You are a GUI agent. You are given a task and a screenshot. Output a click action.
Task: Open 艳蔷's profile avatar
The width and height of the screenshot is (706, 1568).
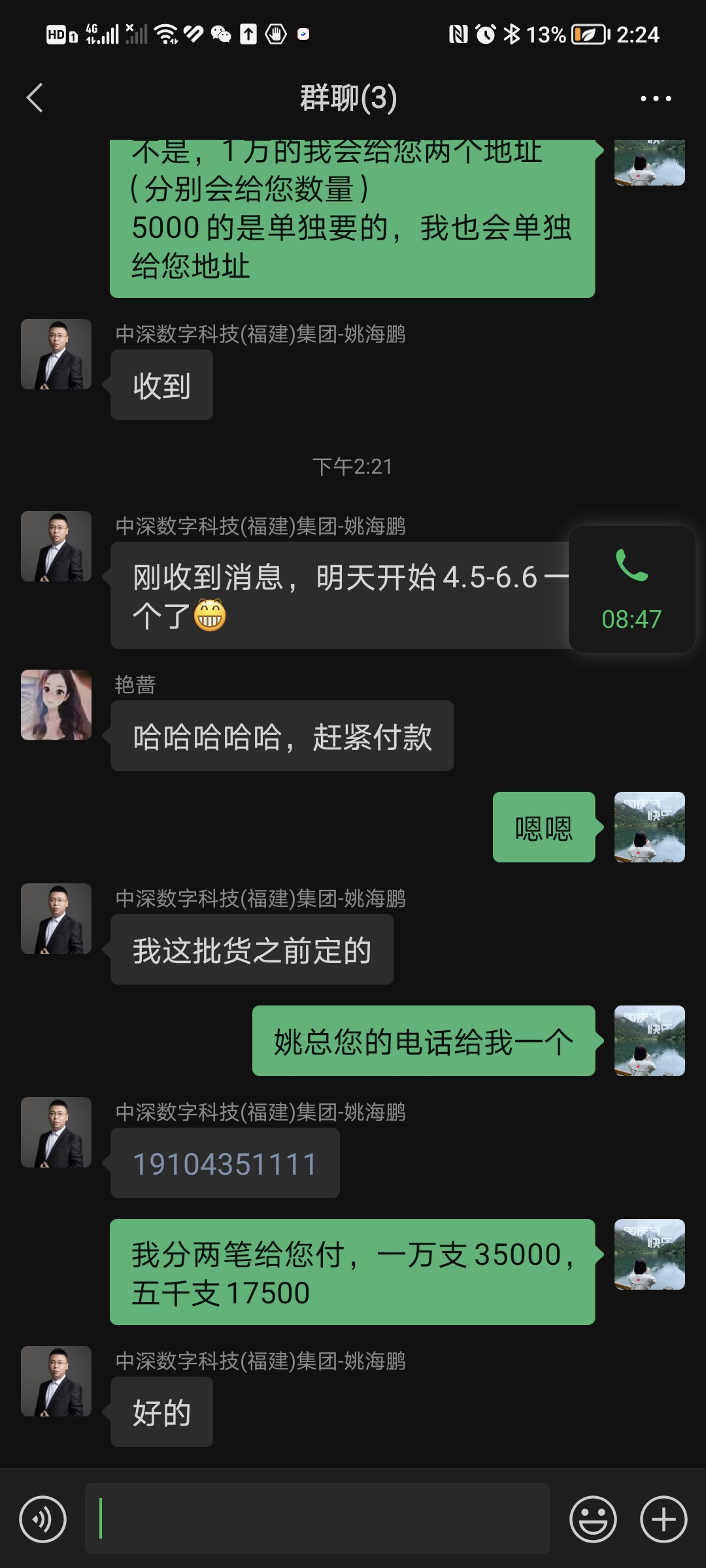(x=56, y=705)
